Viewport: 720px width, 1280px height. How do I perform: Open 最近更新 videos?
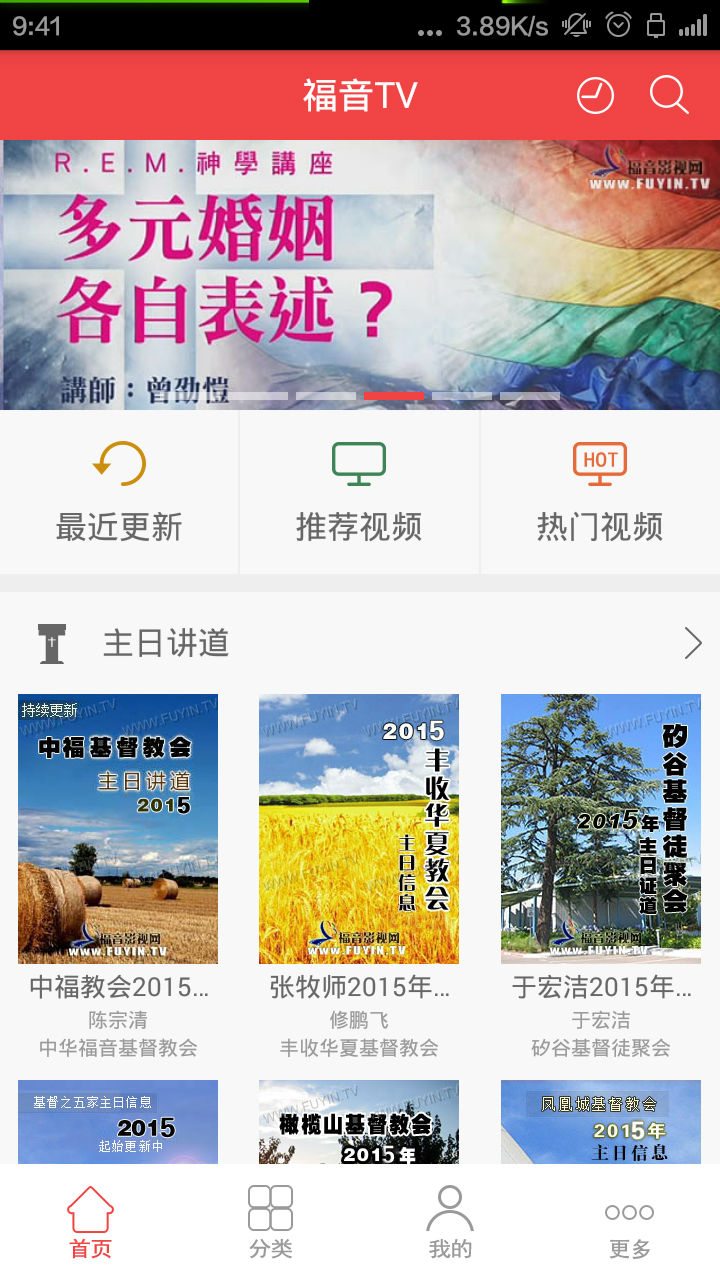(x=119, y=492)
